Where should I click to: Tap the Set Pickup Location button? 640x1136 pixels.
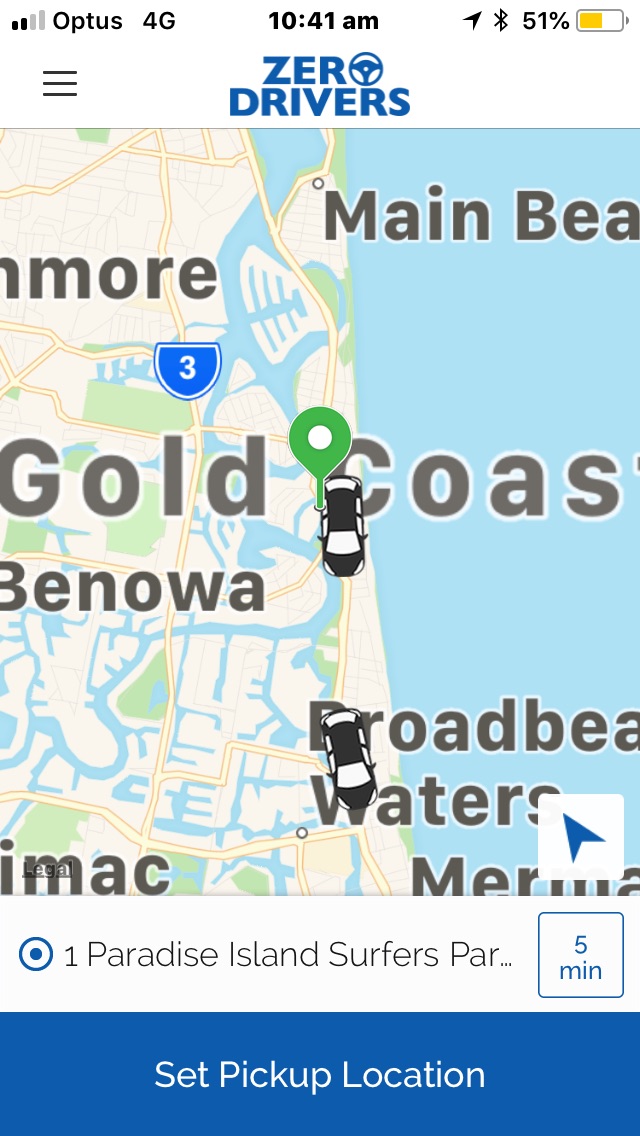(320, 1074)
